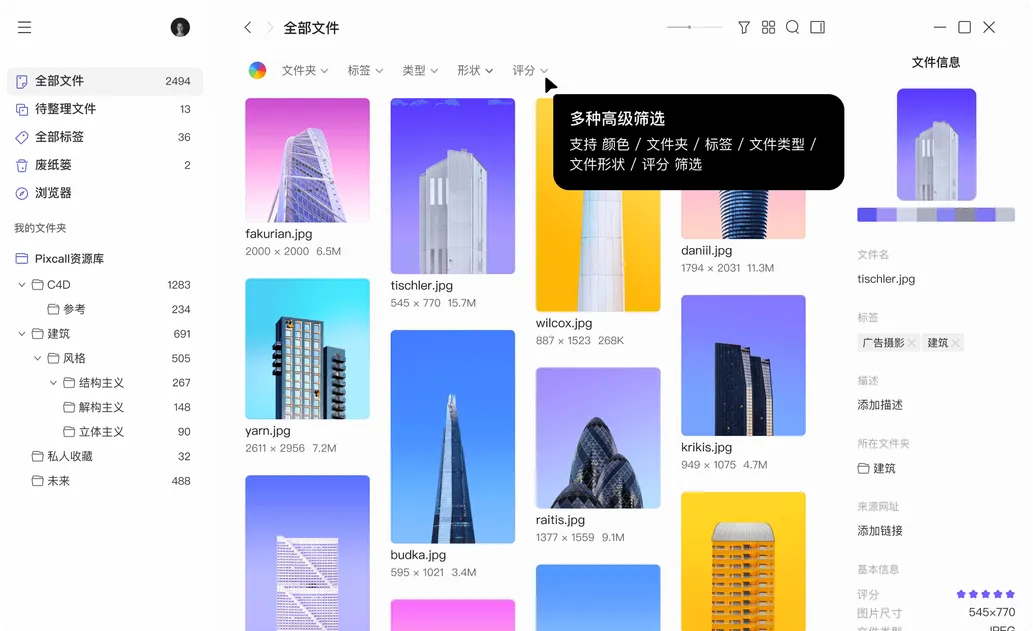
Task: Select the 结构主义 folder
Action: coord(101,383)
